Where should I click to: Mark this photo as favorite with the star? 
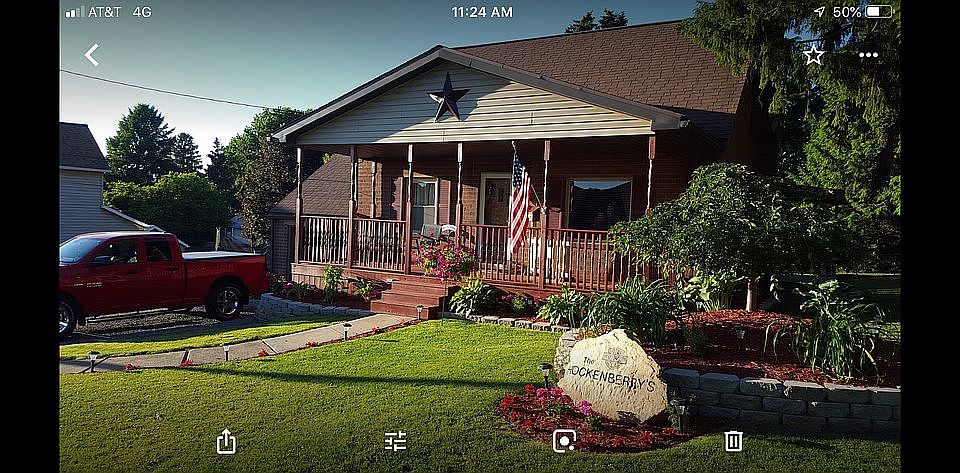814,55
